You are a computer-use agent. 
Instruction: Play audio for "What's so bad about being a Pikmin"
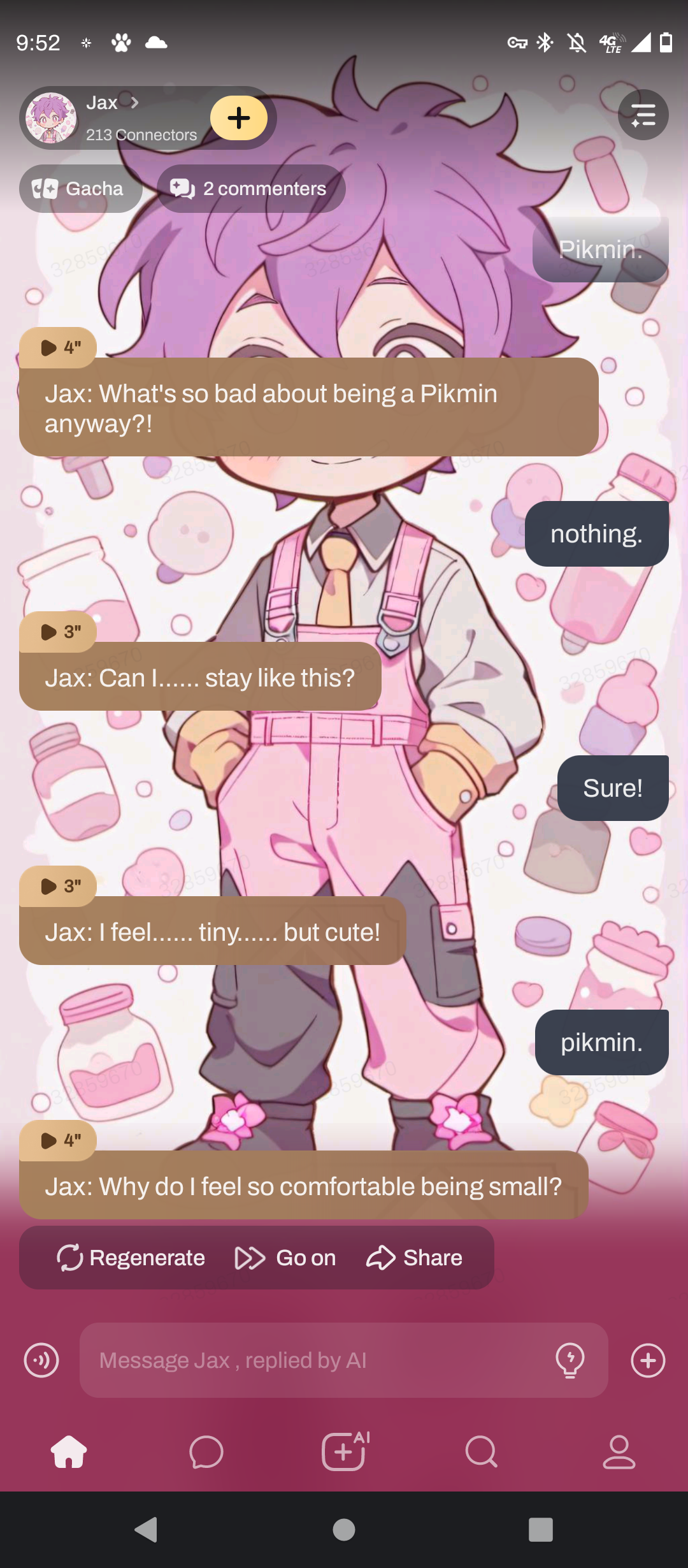click(59, 347)
